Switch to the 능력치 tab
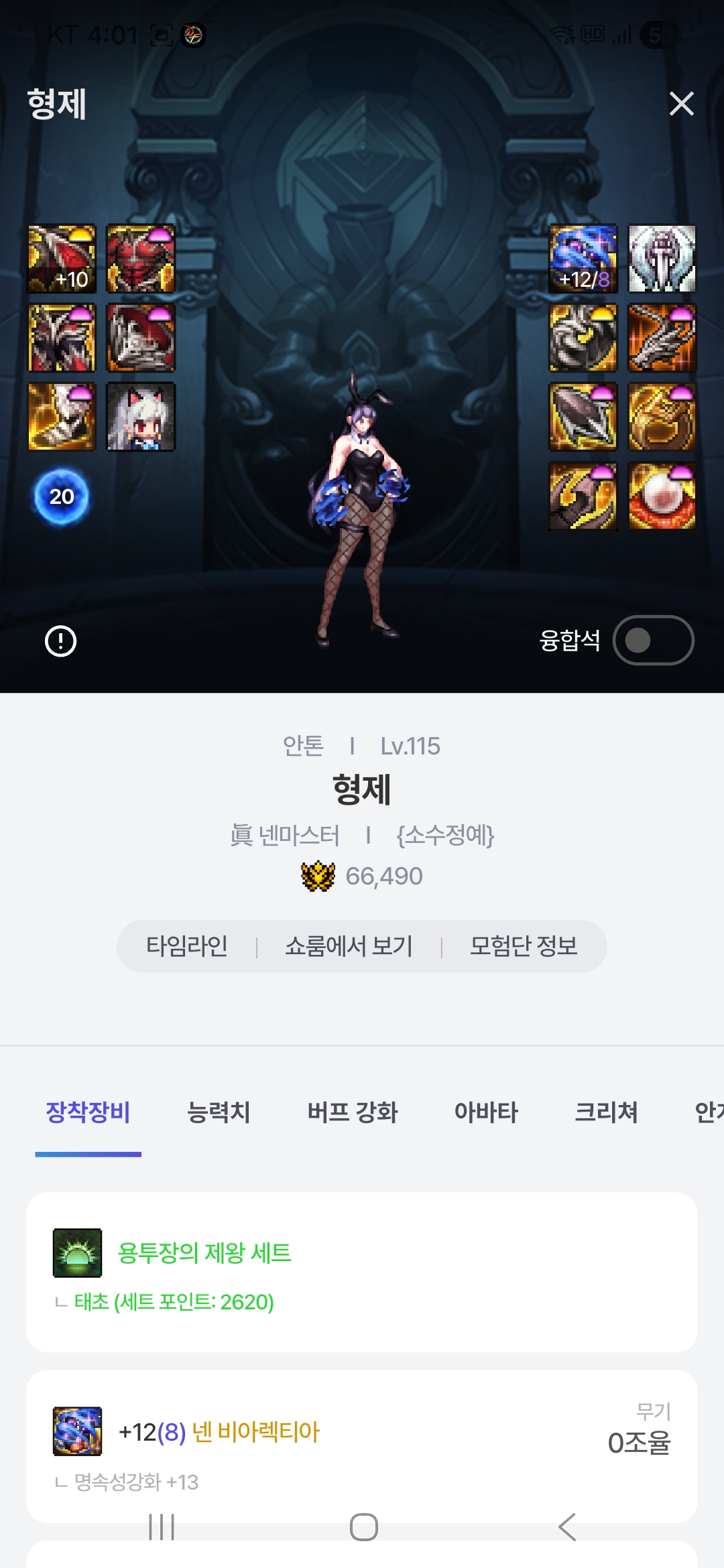 [x=219, y=1112]
